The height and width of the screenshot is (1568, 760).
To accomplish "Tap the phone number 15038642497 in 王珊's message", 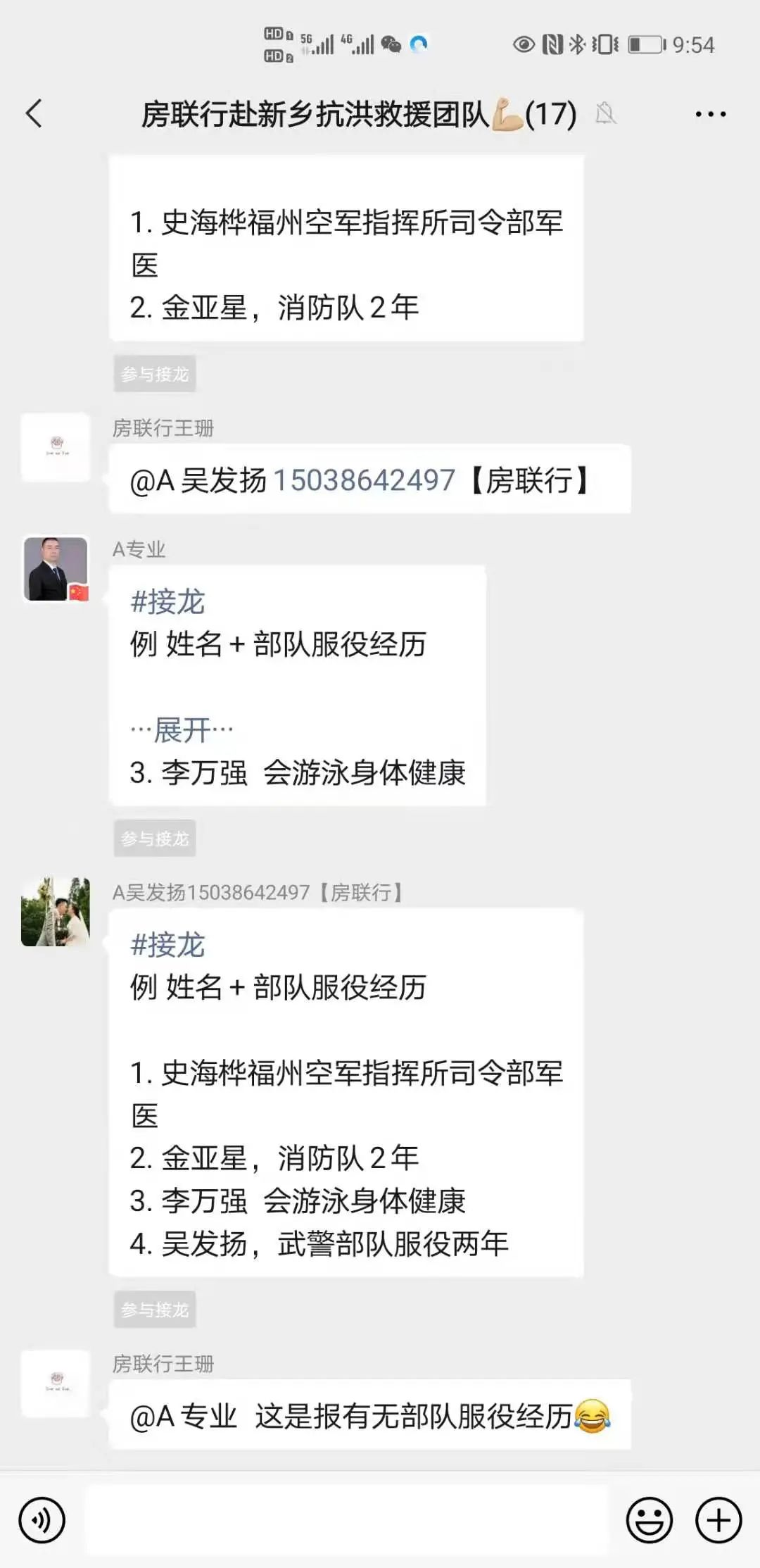I will pyautogui.click(x=364, y=480).
